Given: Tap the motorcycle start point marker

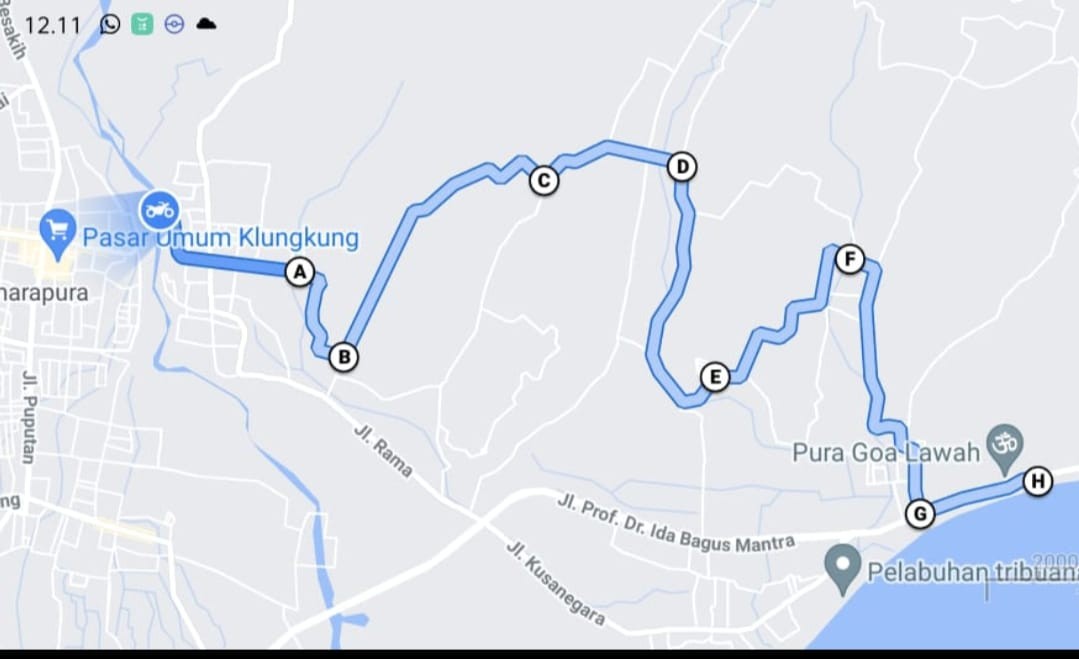Looking at the screenshot, I should pyautogui.click(x=159, y=210).
